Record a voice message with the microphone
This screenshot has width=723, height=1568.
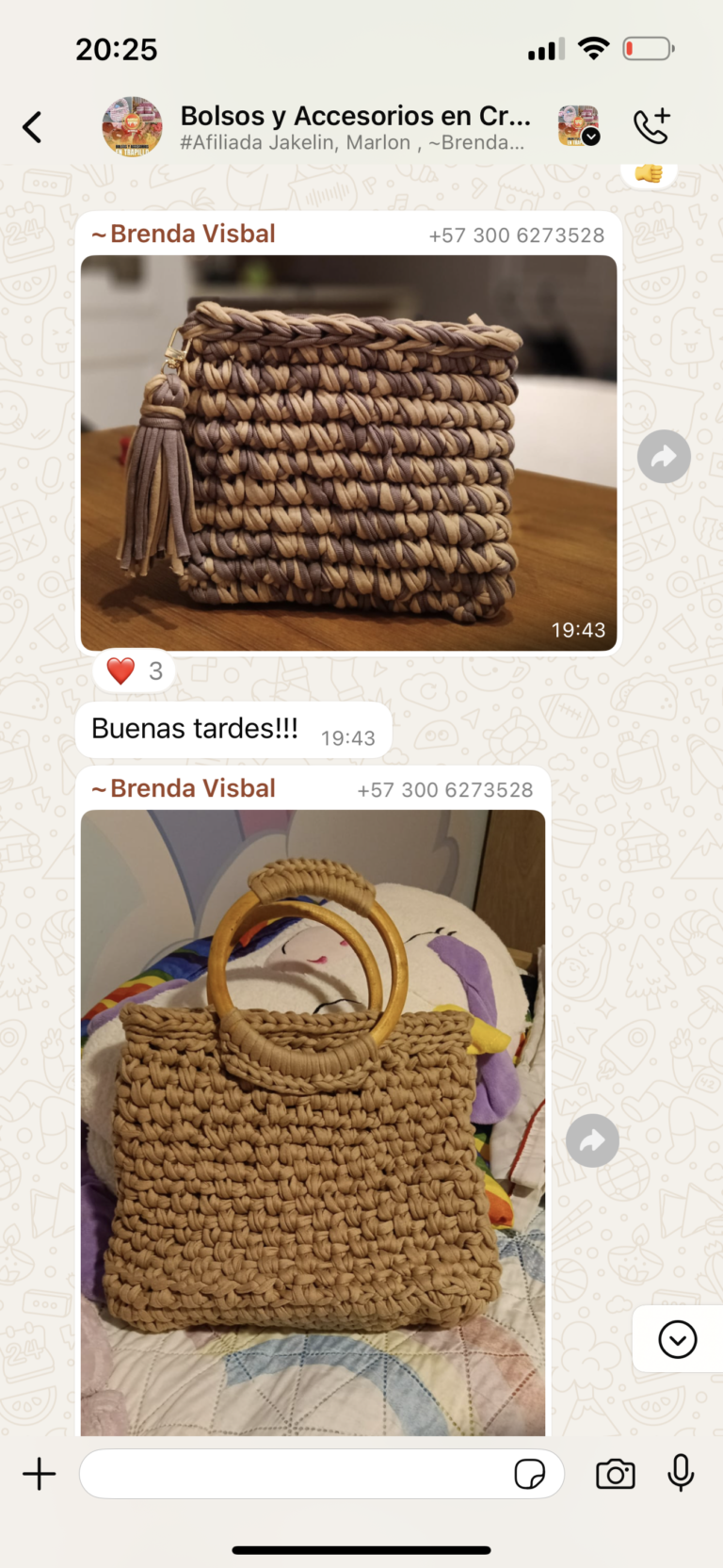pyautogui.click(x=681, y=1473)
